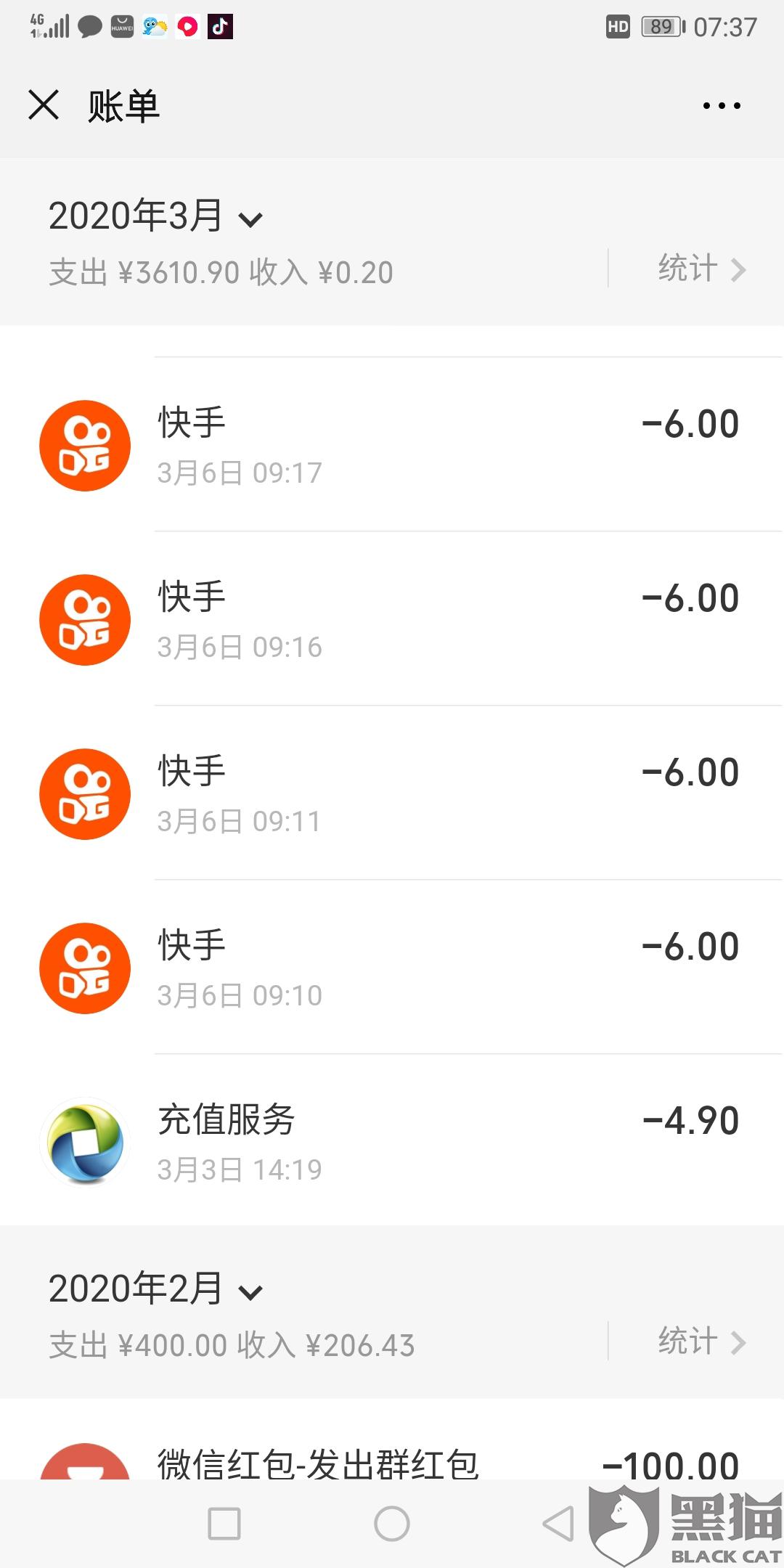Screen dimensions: 784x1568
Task: Open 统计 statistics for March 2020
Action: 702,269
